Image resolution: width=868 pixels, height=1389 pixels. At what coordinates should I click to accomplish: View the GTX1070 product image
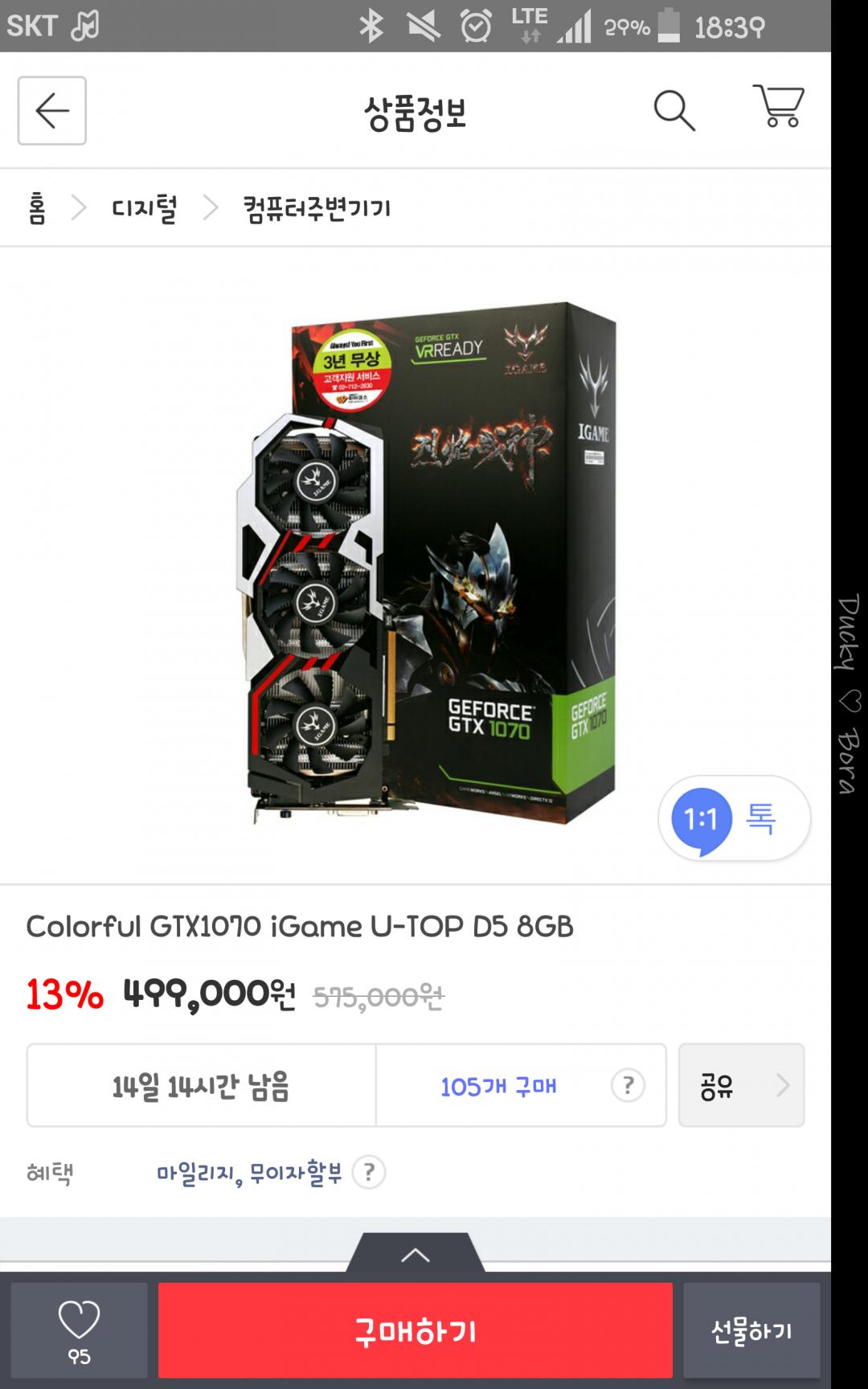(x=426, y=563)
